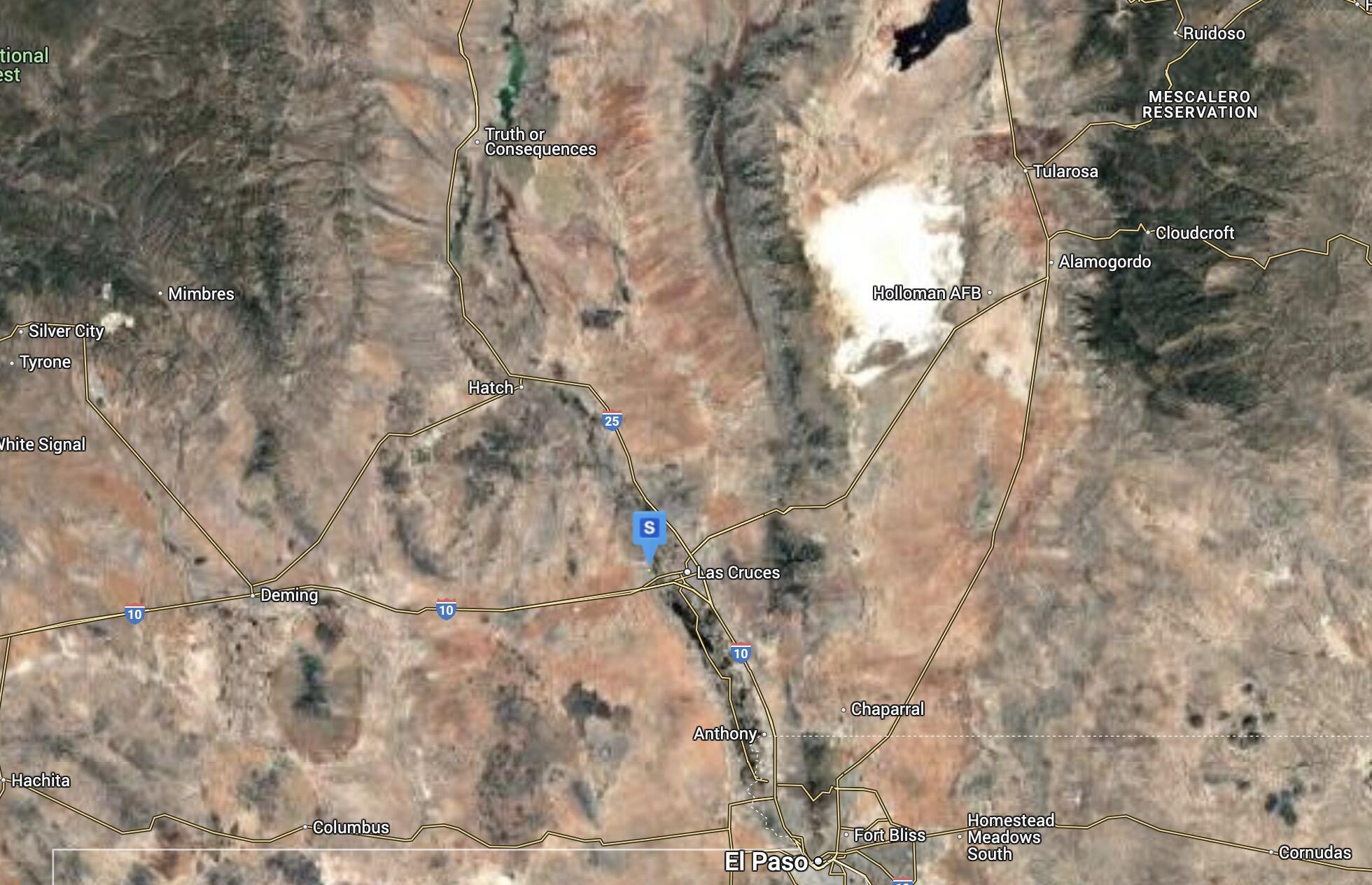Tap the blue S marker pin
The height and width of the screenshot is (885, 1372).
pos(649,529)
